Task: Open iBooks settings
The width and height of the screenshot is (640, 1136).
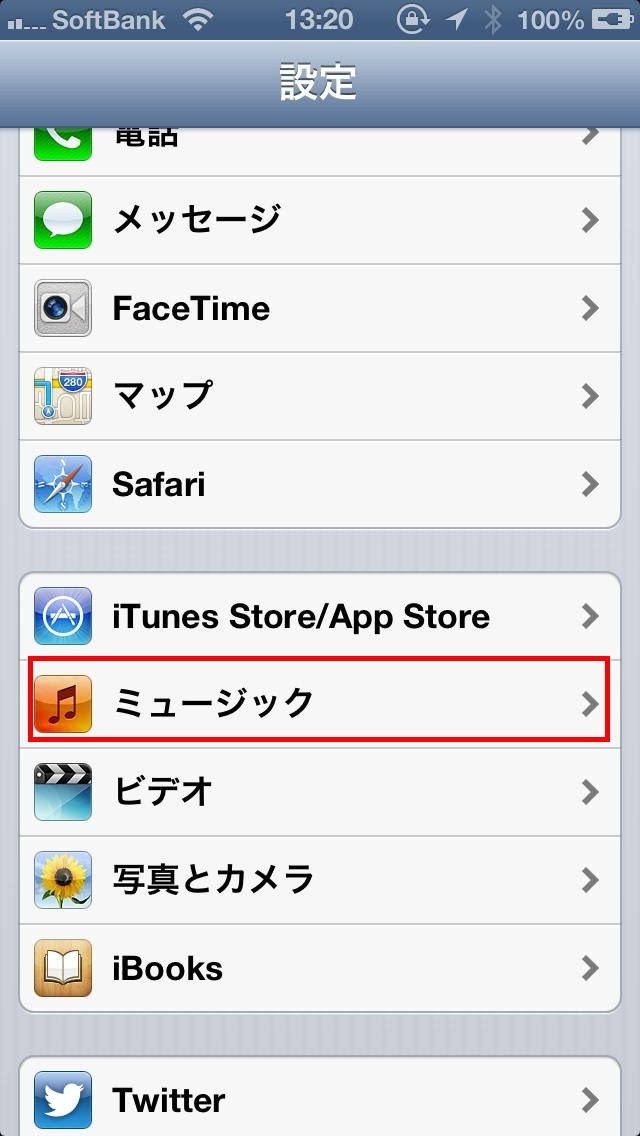Action: coord(320,968)
